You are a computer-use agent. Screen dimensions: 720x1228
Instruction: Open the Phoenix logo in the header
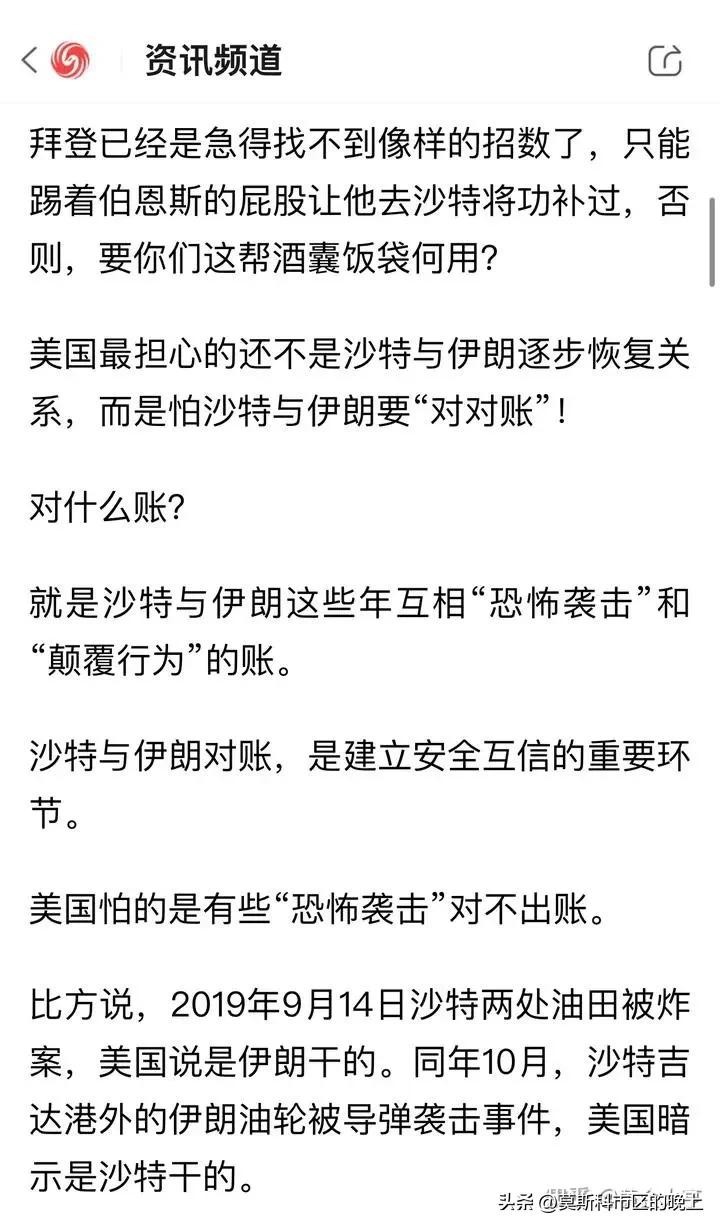70,60
